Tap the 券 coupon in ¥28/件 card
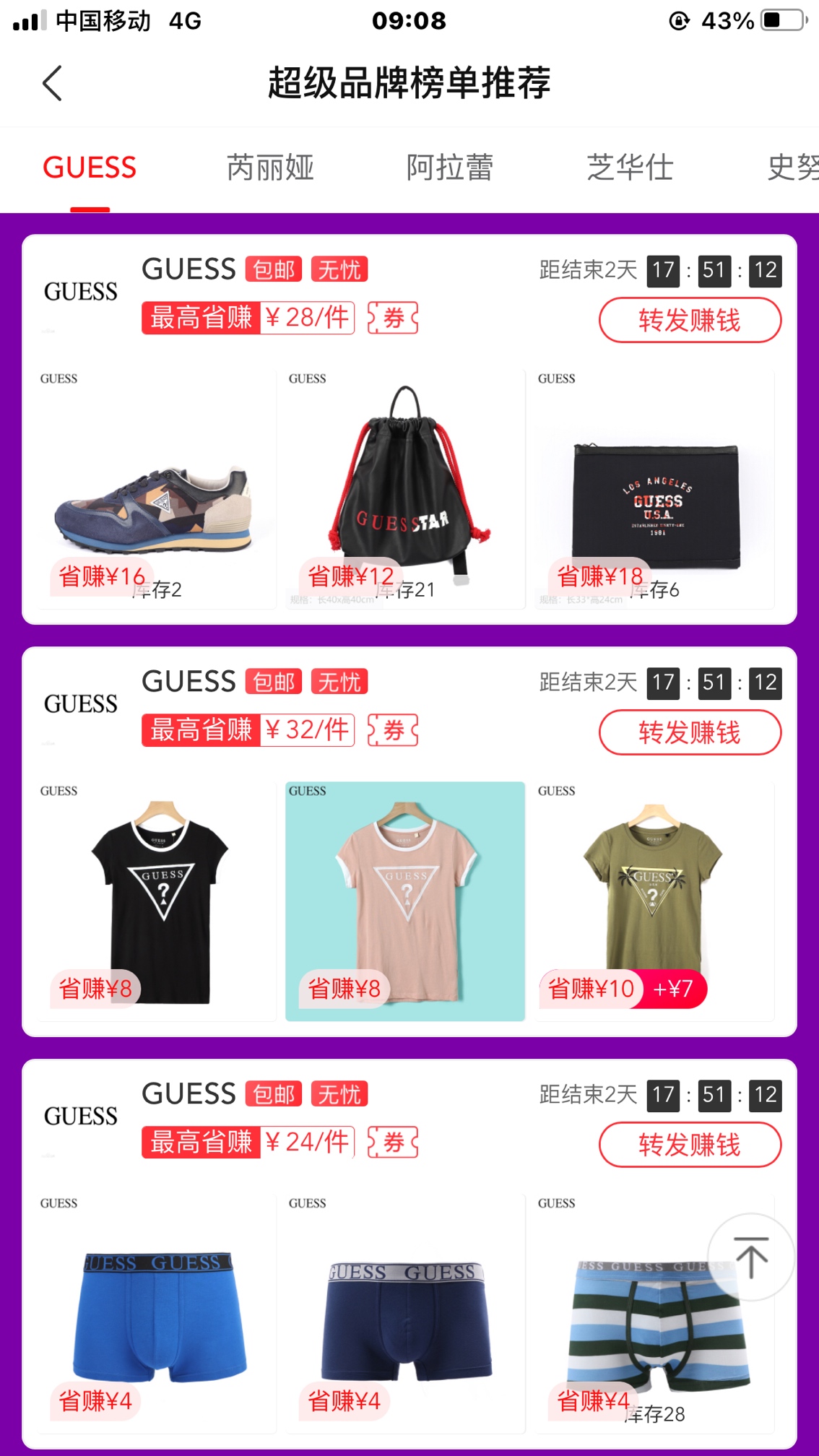This screenshot has height=1456, width=819. (393, 318)
